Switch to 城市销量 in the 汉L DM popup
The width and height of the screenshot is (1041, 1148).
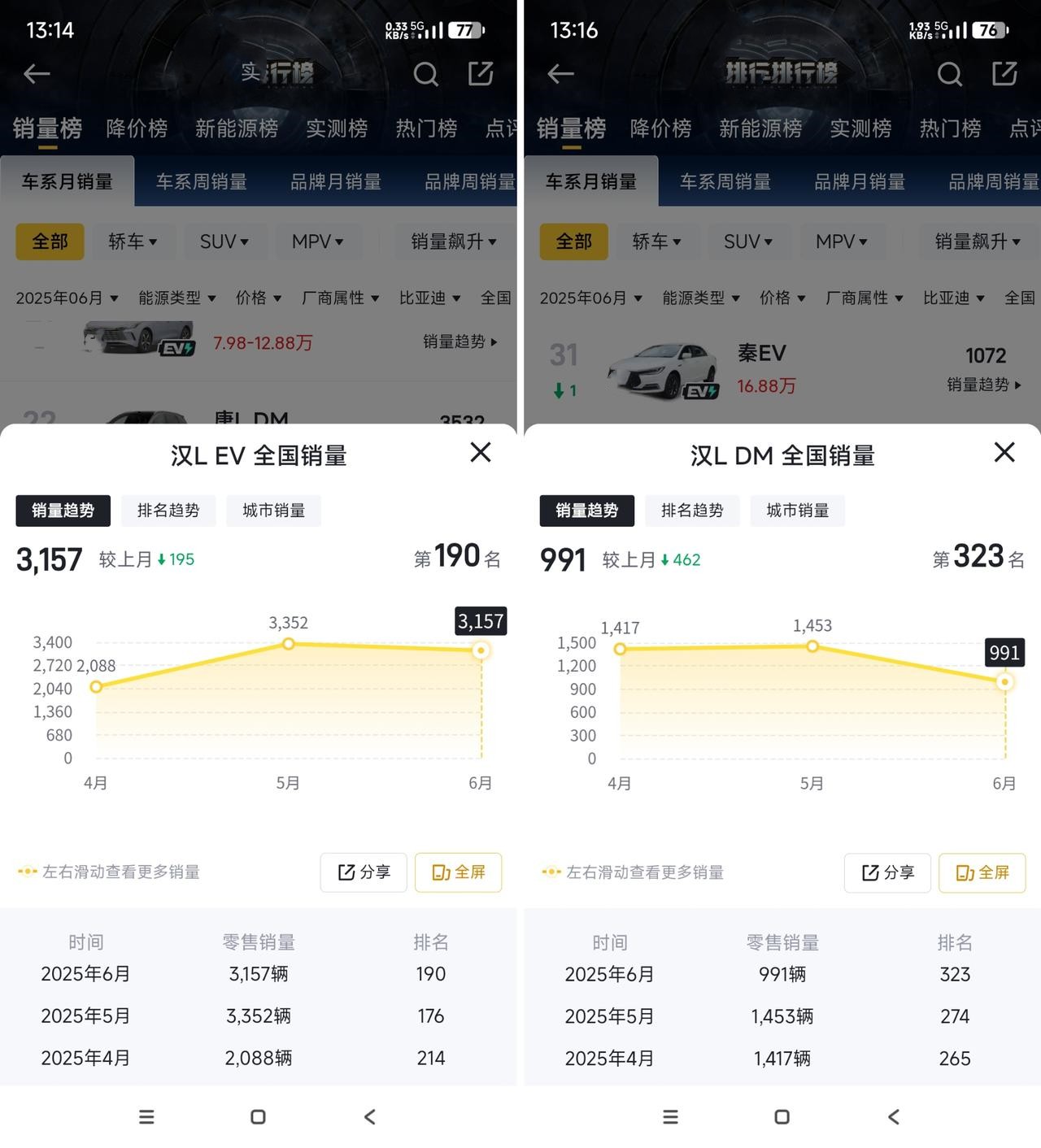pyautogui.click(x=798, y=511)
